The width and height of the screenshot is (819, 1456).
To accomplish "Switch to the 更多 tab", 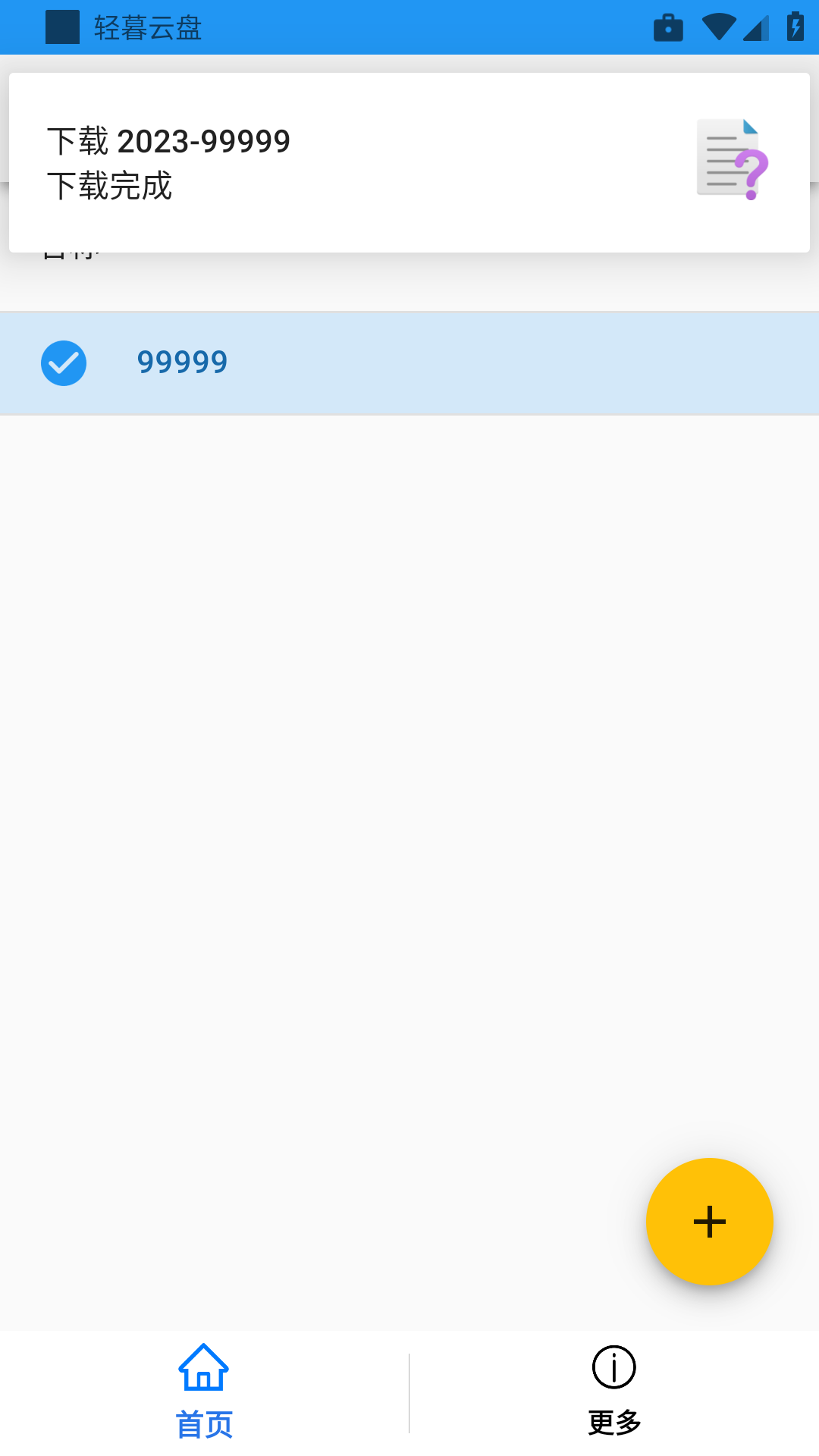I will click(614, 1392).
